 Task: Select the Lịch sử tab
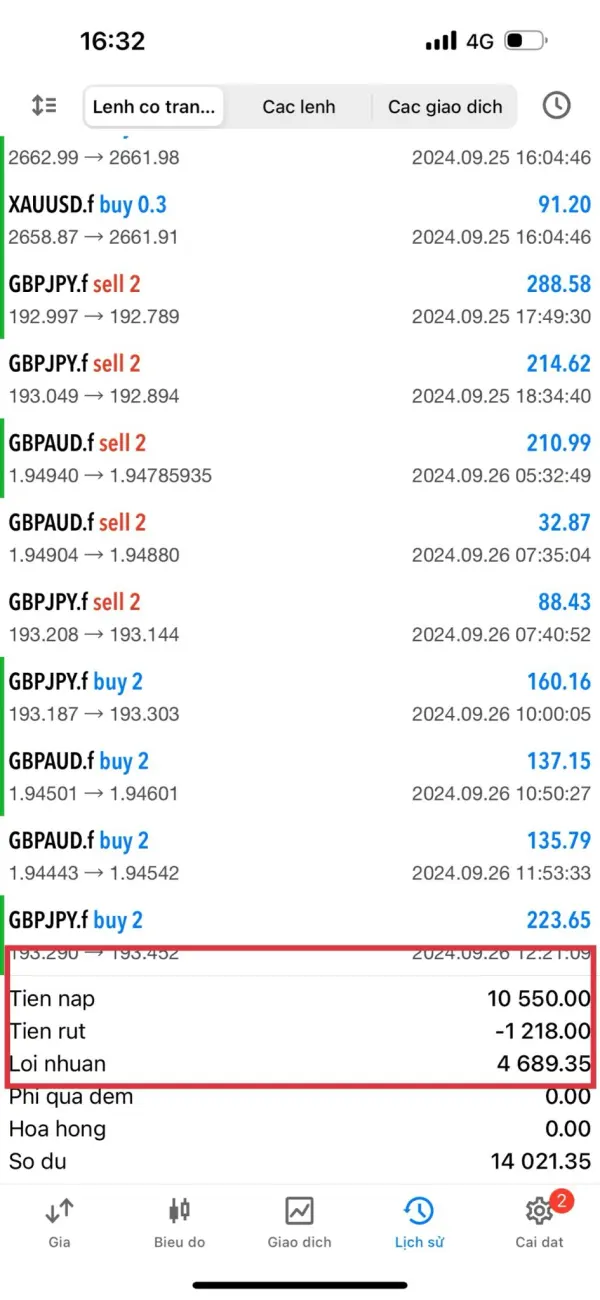pyautogui.click(x=419, y=1222)
